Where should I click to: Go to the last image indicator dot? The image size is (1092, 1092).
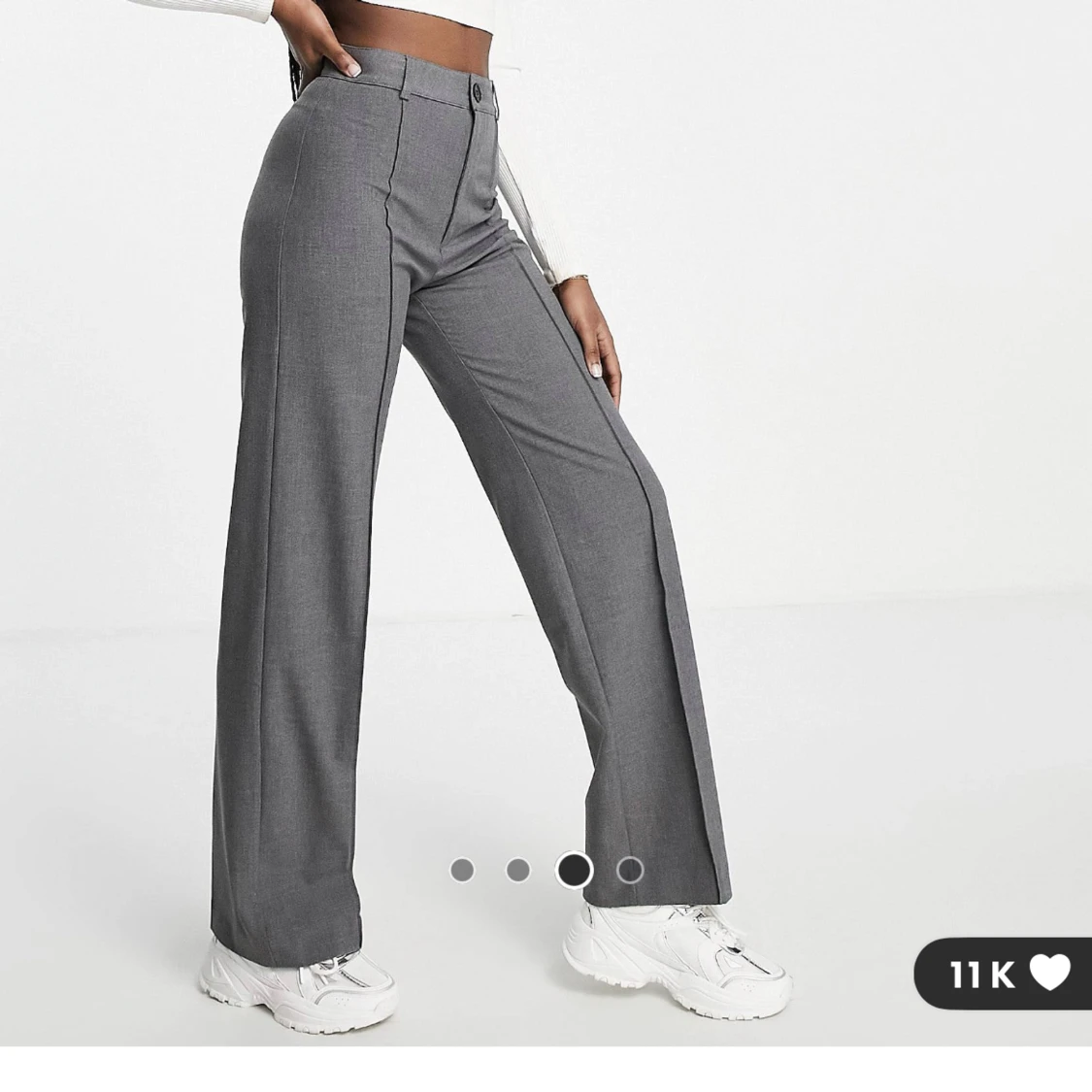coord(630,870)
